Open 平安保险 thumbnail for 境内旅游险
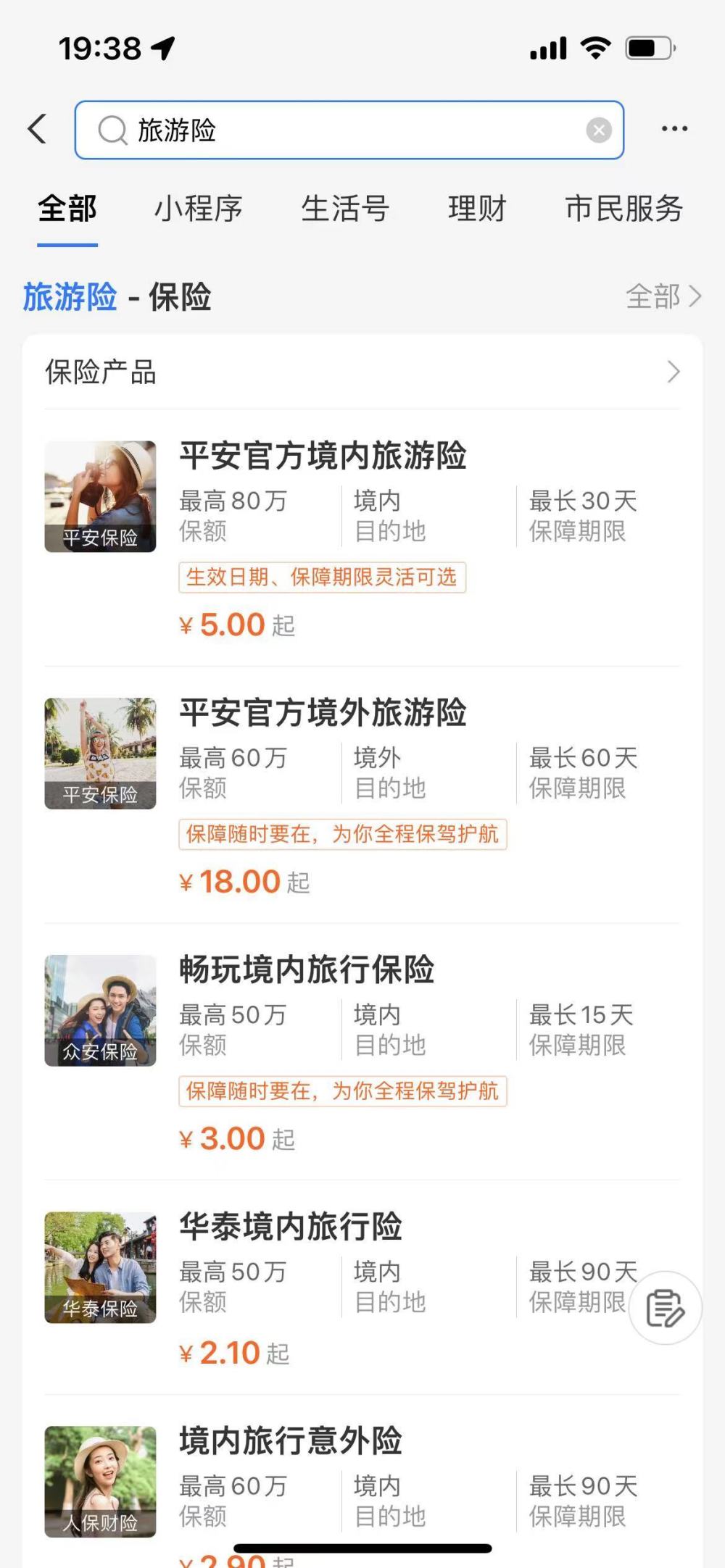The image size is (725, 1568). click(x=99, y=495)
